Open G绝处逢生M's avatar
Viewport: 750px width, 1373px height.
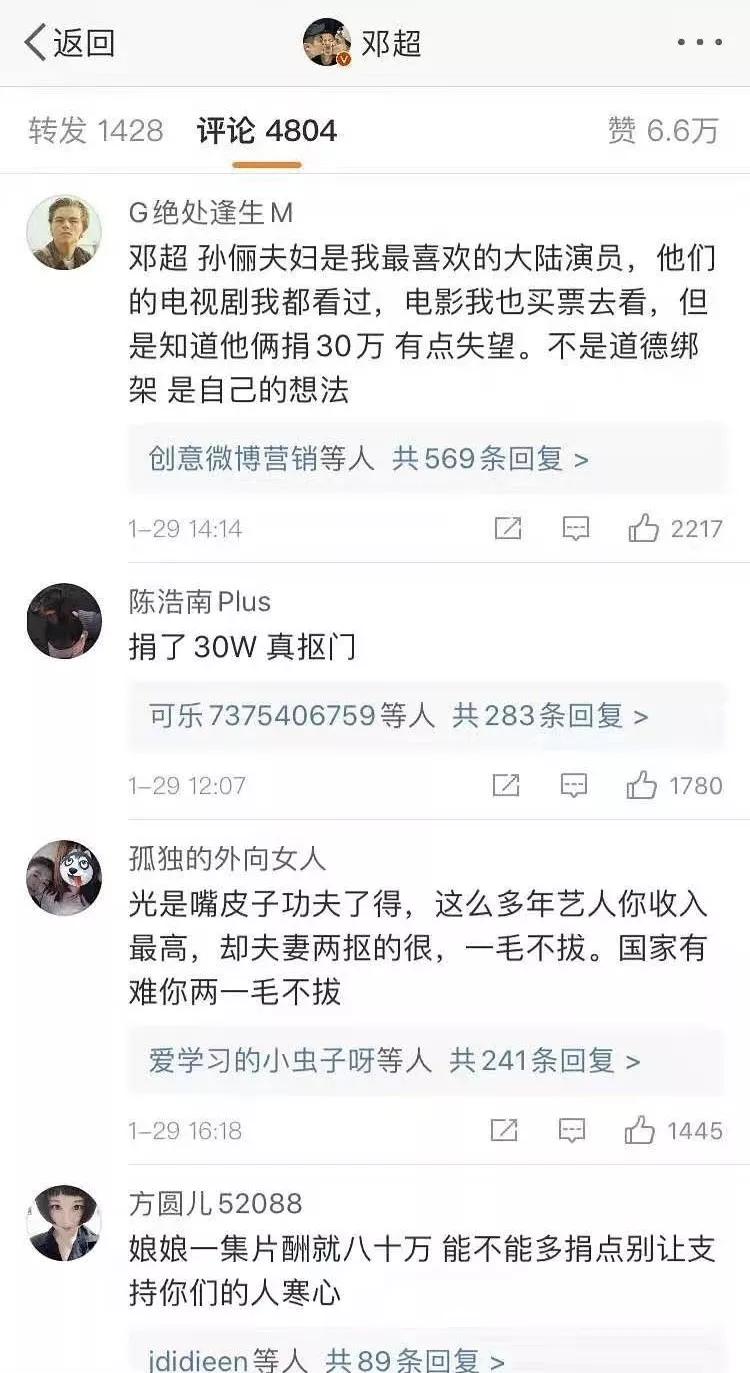pyautogui.click(x=64, y=232)
